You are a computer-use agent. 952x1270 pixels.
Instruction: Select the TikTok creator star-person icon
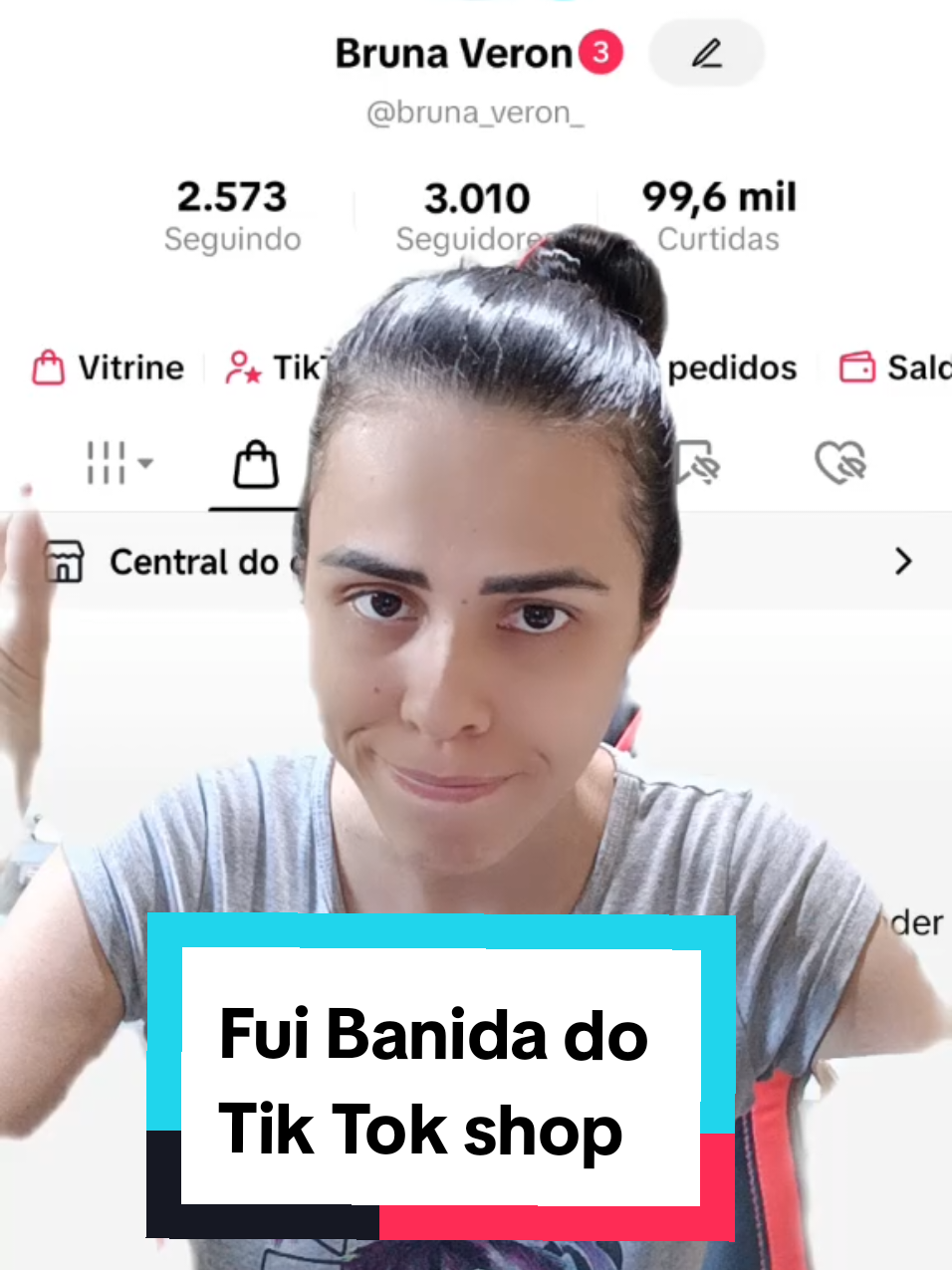point(242,368)
